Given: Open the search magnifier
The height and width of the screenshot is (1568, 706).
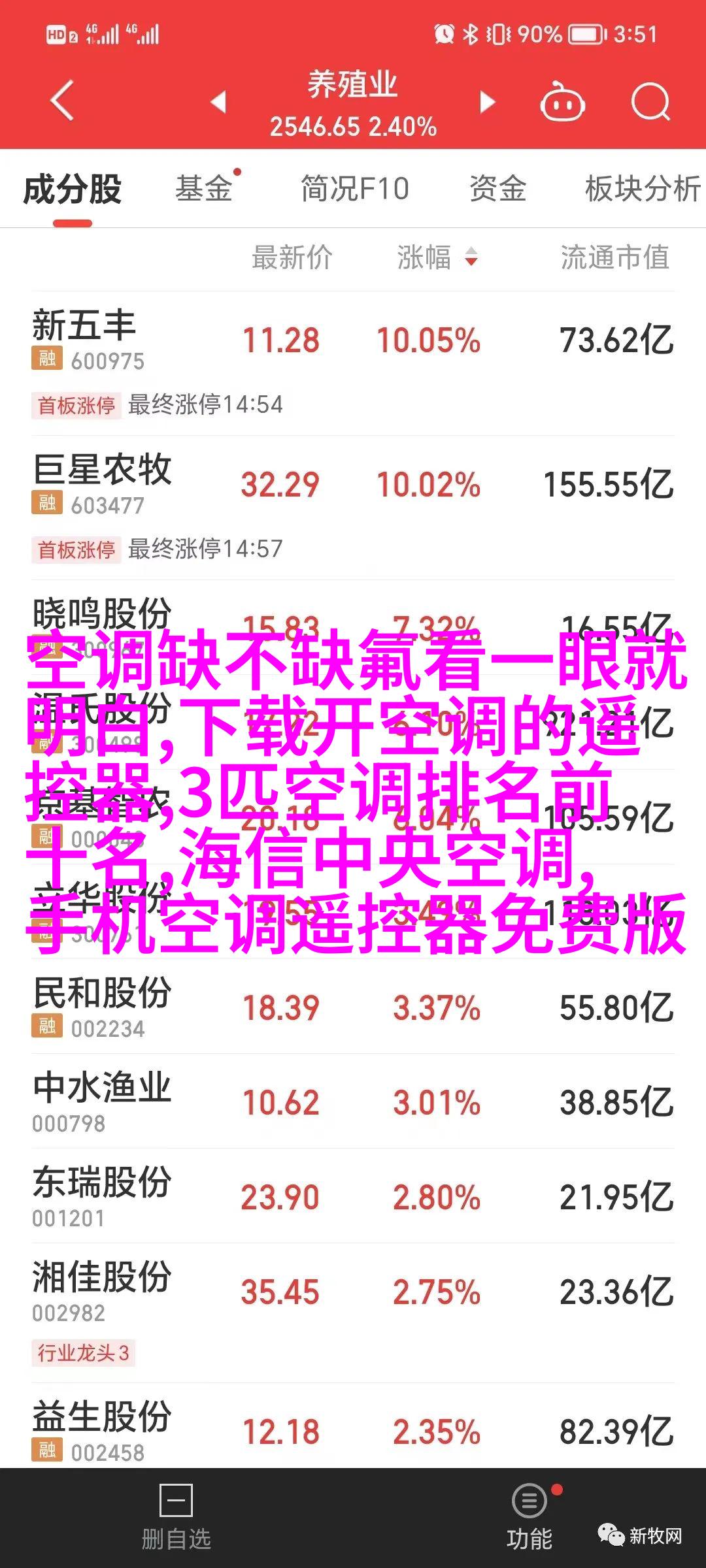Looking at the screenshot, I should [x=650, y=102].
